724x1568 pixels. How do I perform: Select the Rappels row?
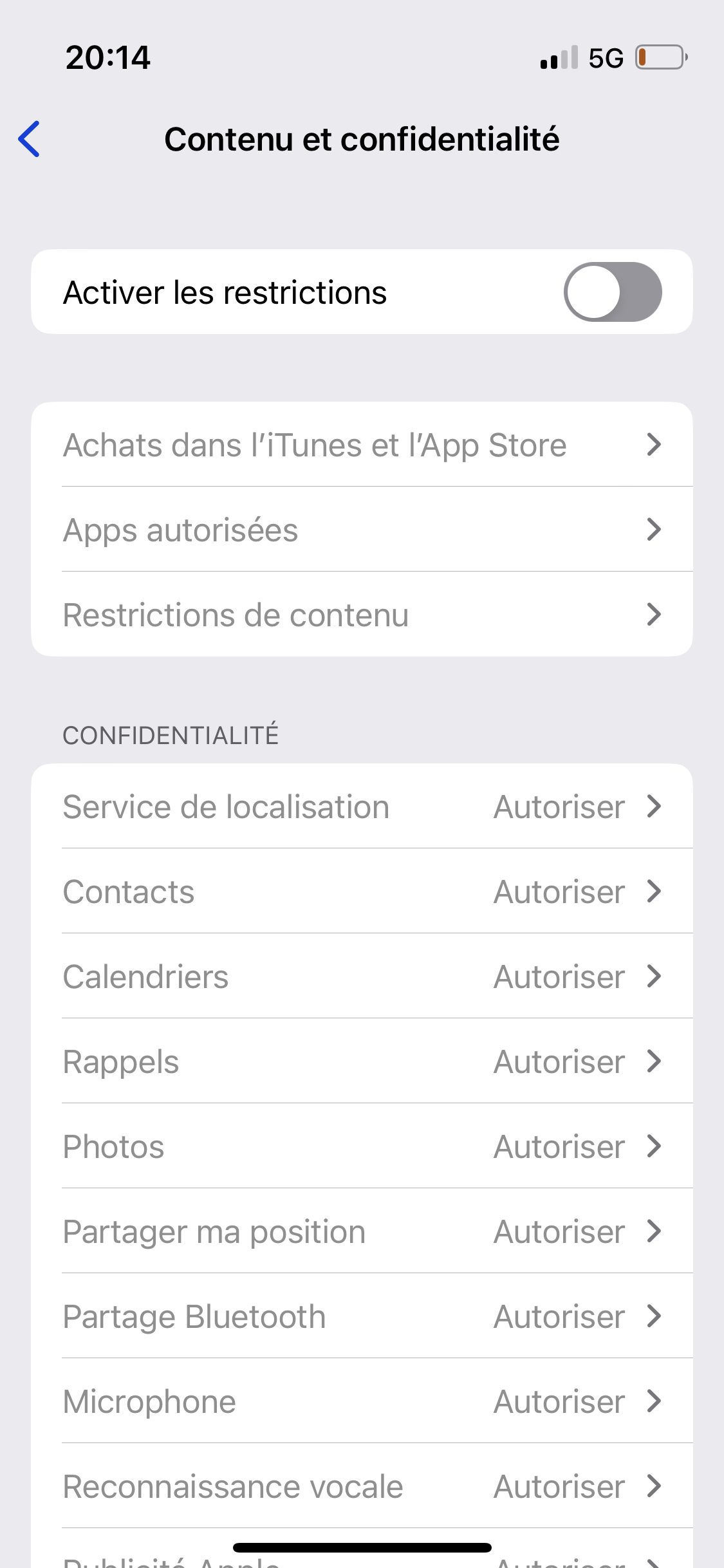[362, 1061]
